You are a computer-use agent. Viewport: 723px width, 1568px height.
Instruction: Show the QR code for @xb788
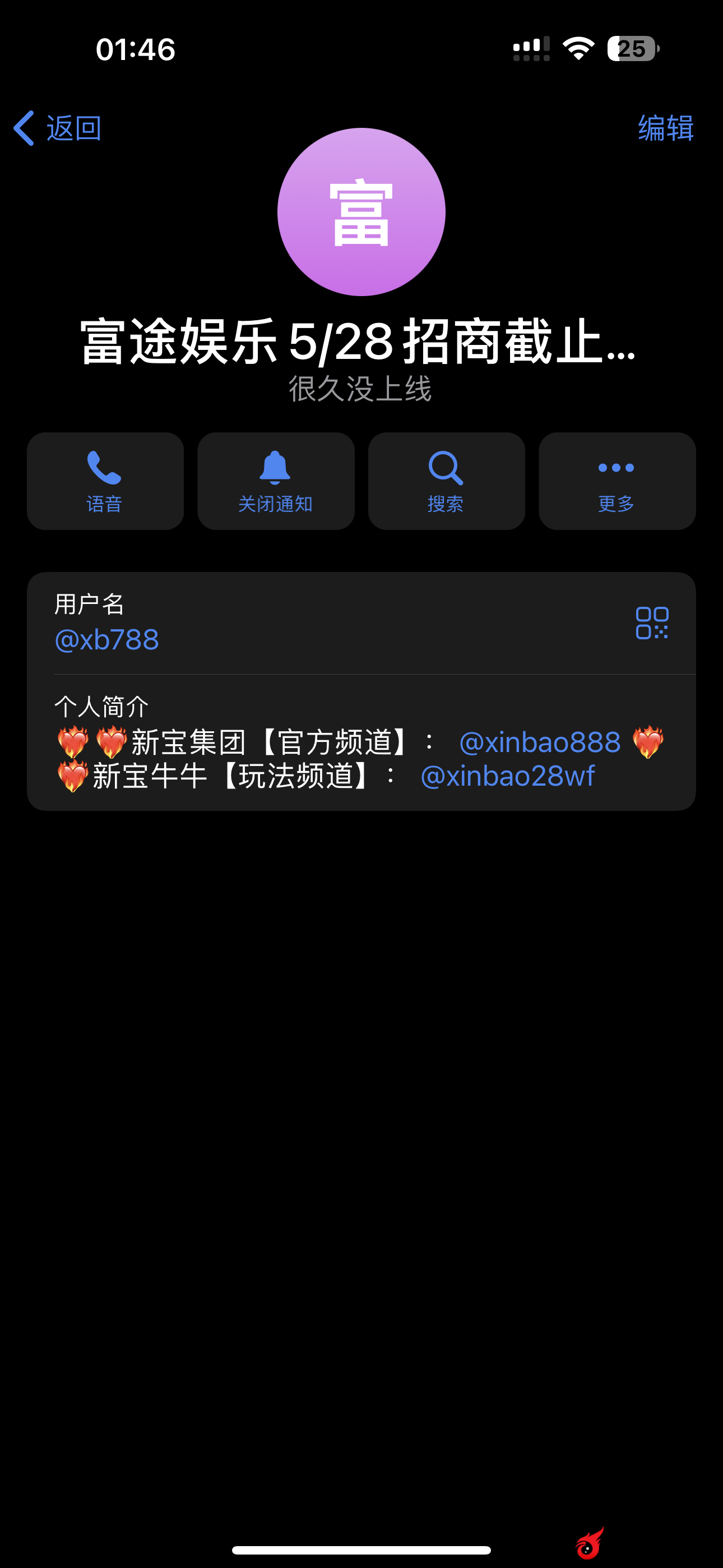652,622
